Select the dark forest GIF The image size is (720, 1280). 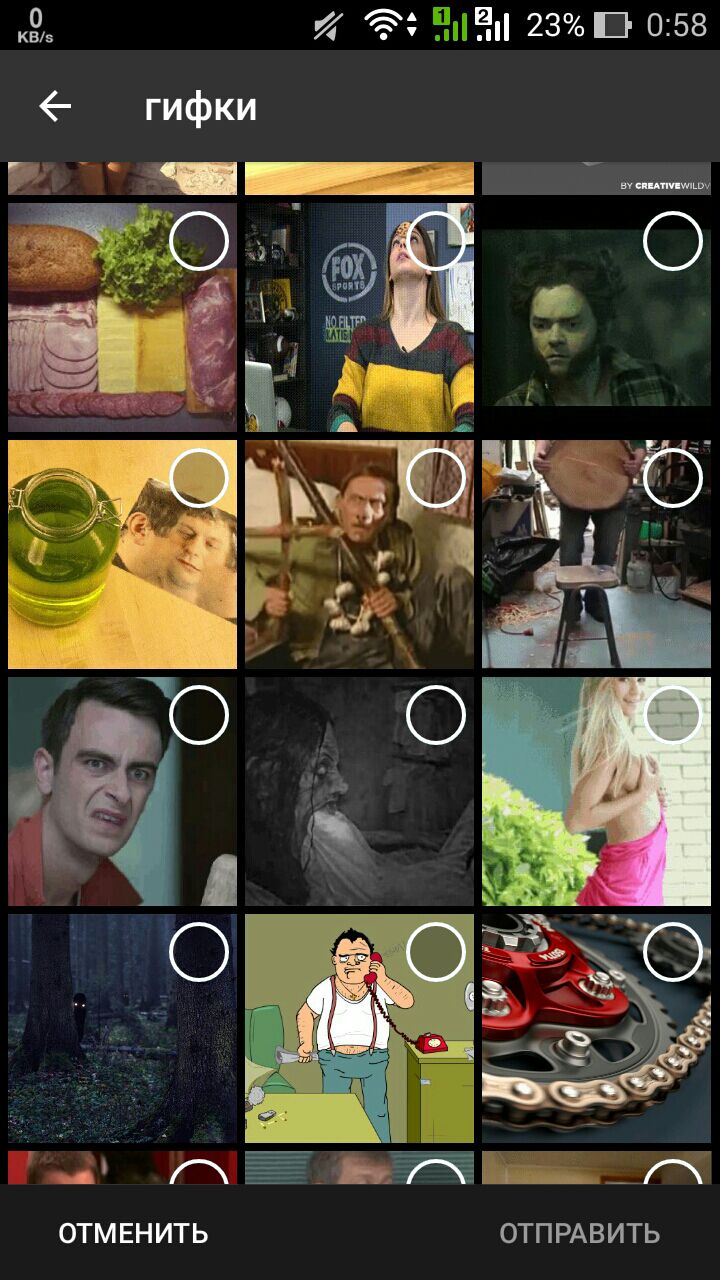point(199,952)
